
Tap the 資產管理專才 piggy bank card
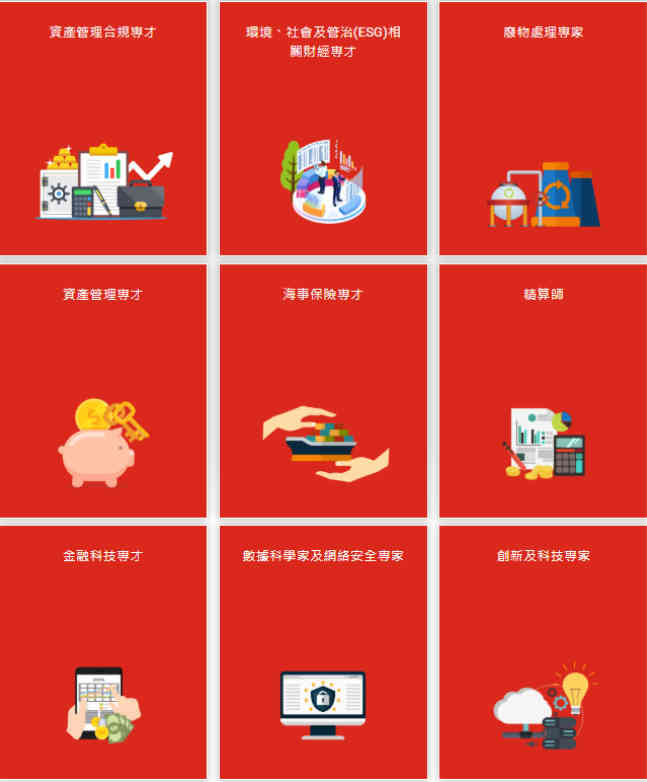tap(103, 390)
